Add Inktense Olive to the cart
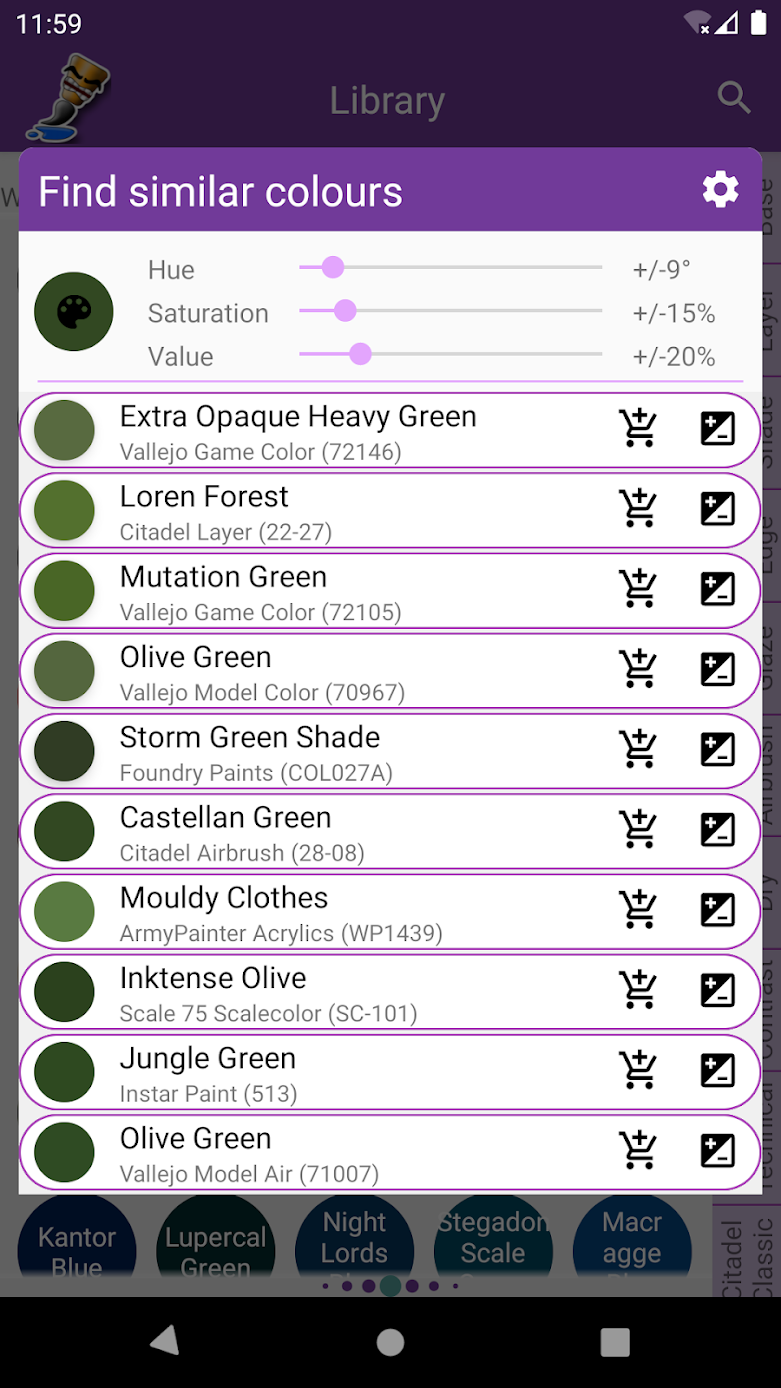 [x=638, y=990]
